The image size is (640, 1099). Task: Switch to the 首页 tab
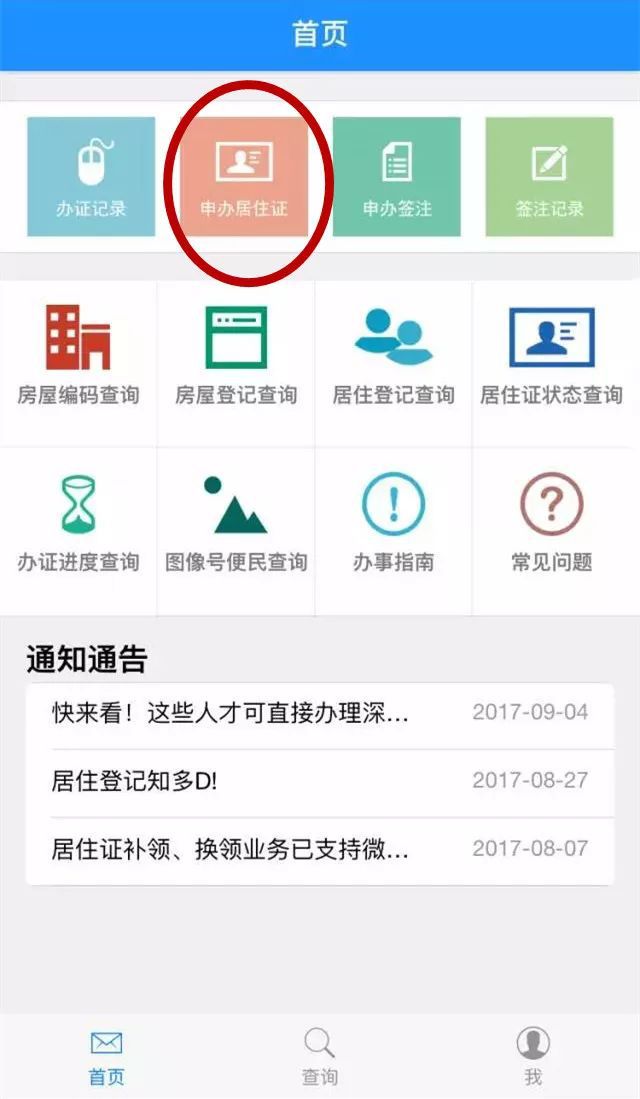(106, 1058)
